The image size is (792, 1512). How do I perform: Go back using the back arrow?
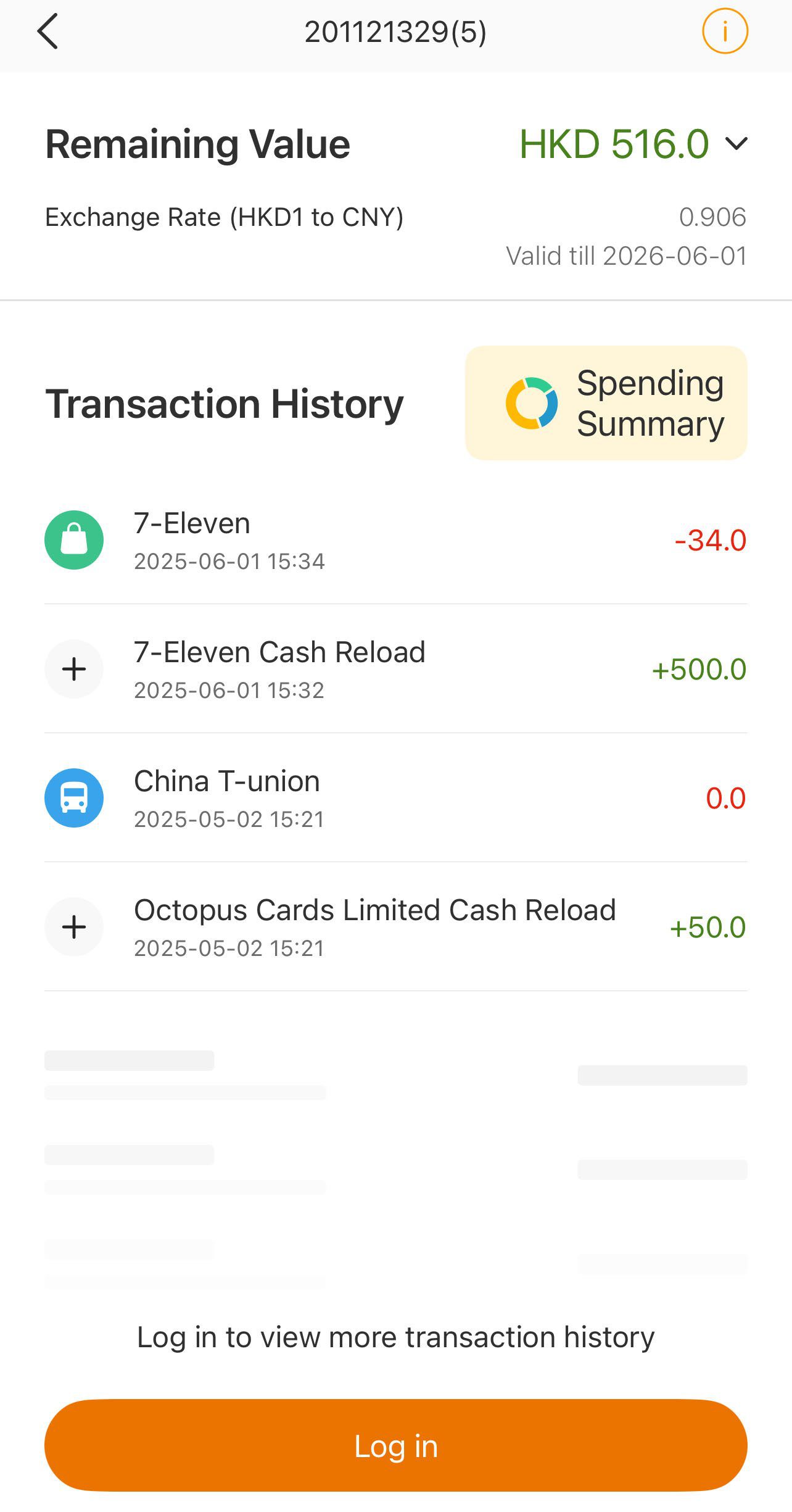point(48,31)
